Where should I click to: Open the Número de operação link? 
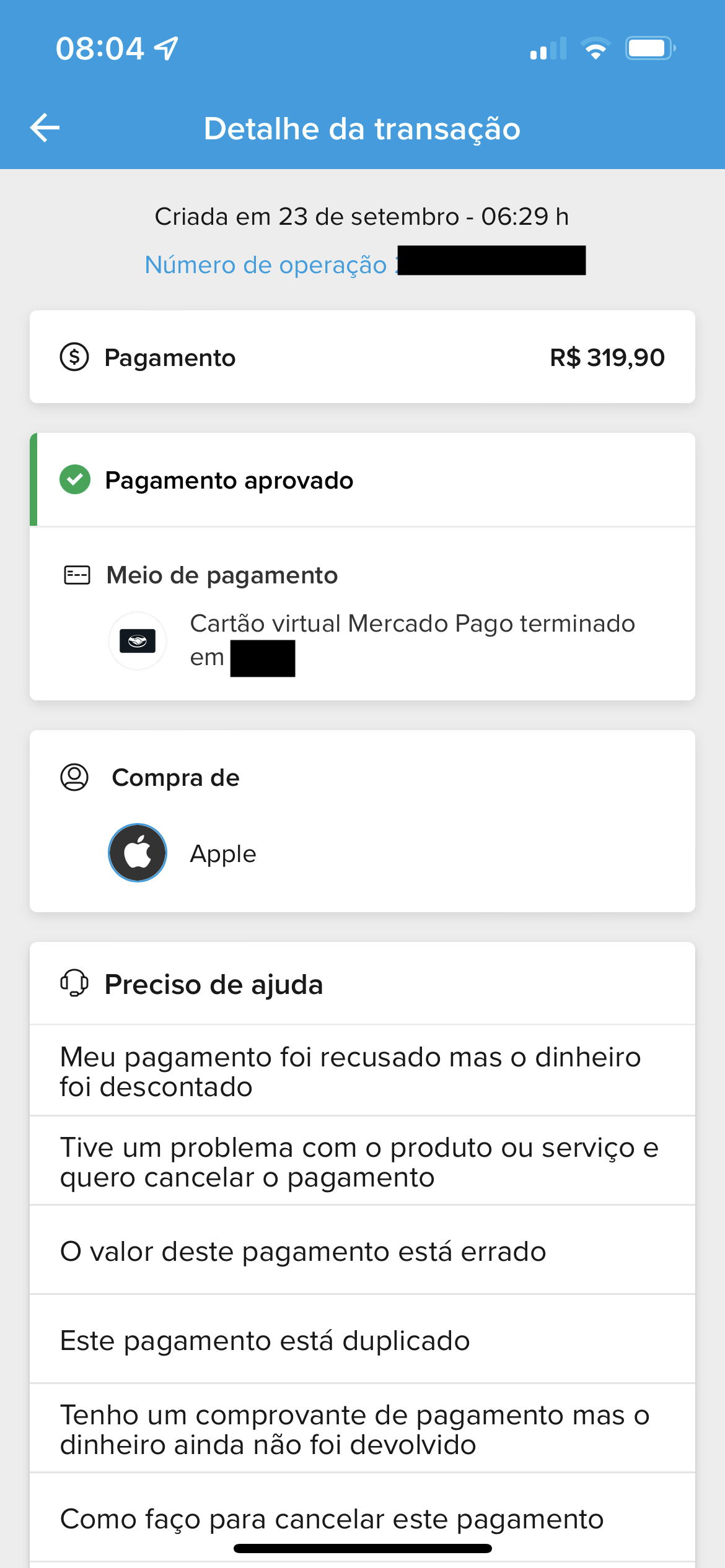(x=266, y=264)
